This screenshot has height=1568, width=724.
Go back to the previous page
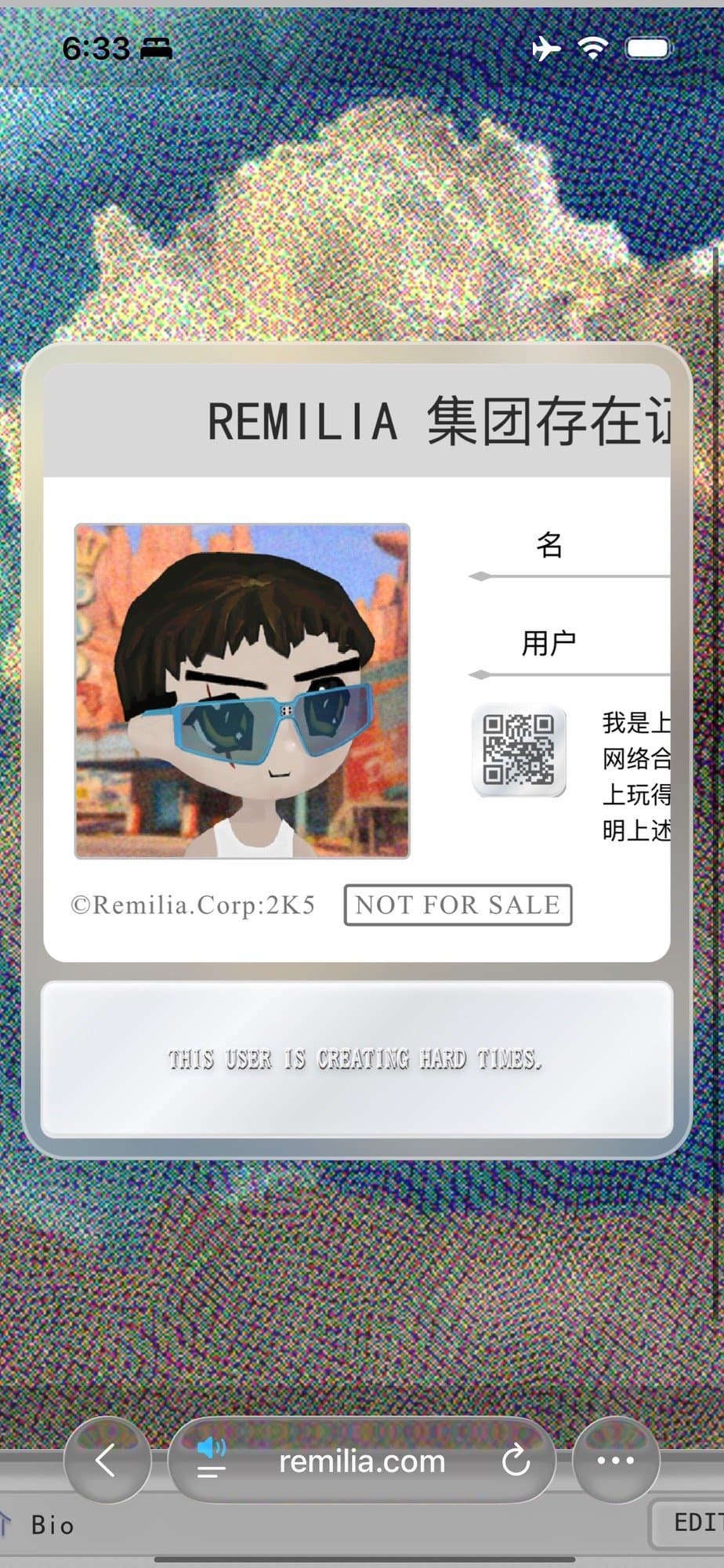pos(107,1461)
